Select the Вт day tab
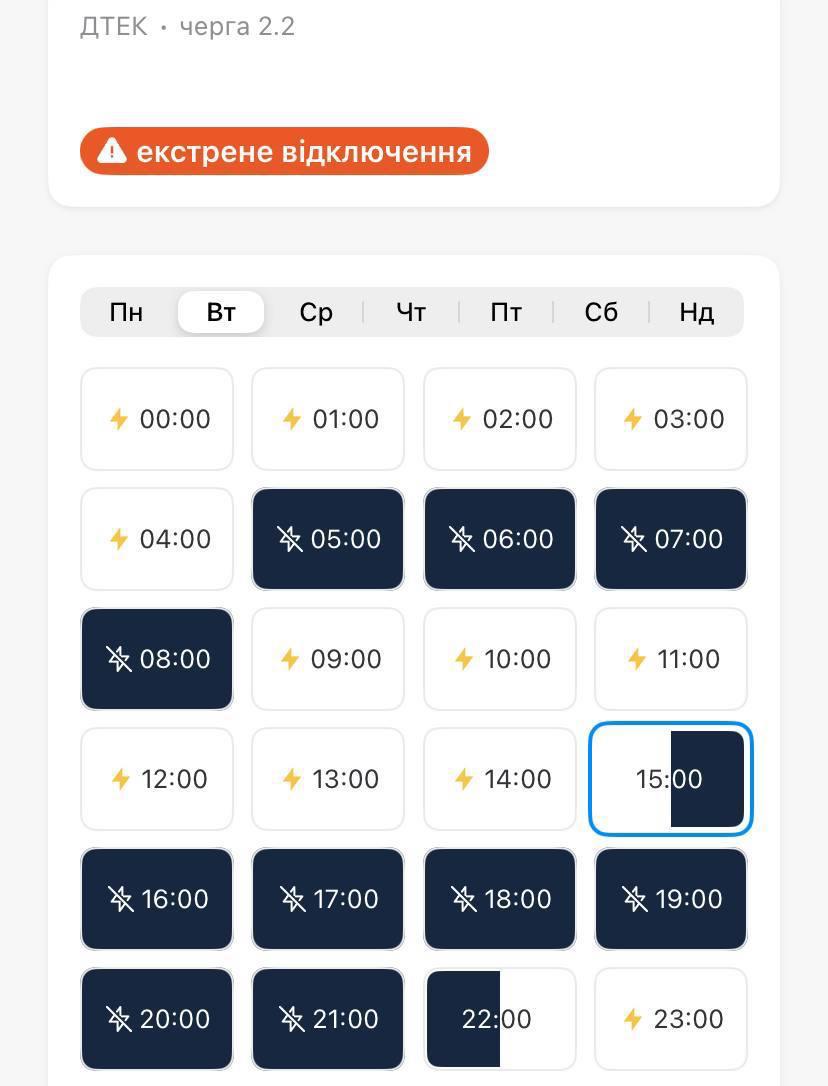The width and height of the screenshot is (828, 1086). click(221, 312)
